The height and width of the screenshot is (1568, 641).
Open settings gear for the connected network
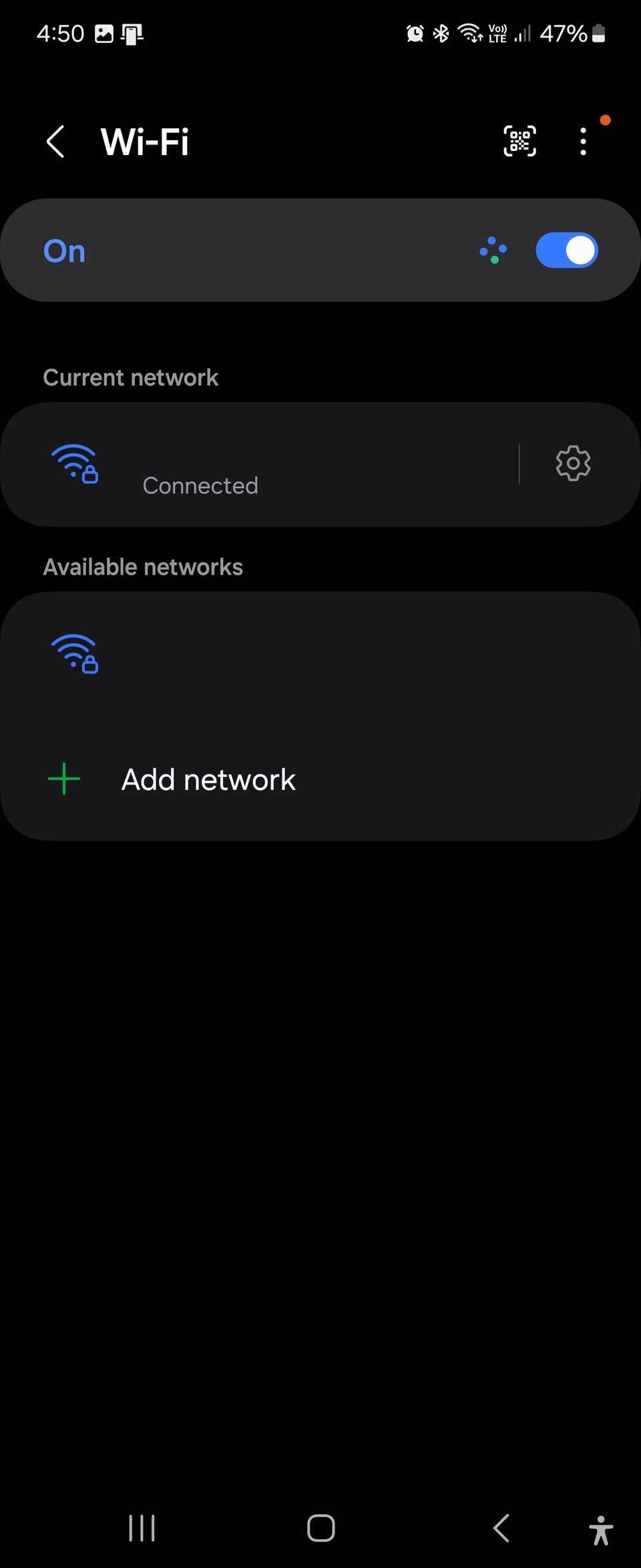click(573, 464)
